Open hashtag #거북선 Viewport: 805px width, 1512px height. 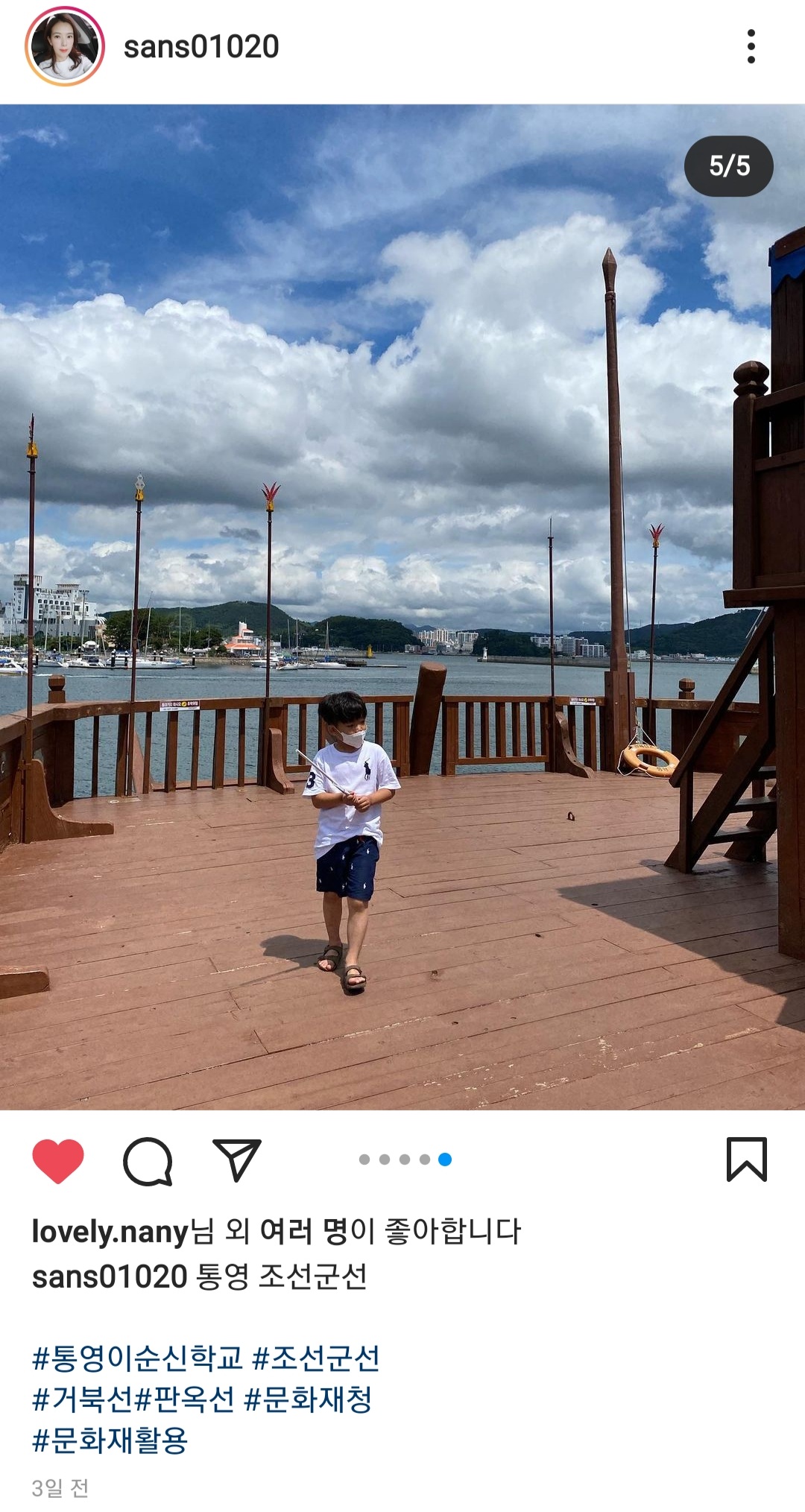[83, 1399]
